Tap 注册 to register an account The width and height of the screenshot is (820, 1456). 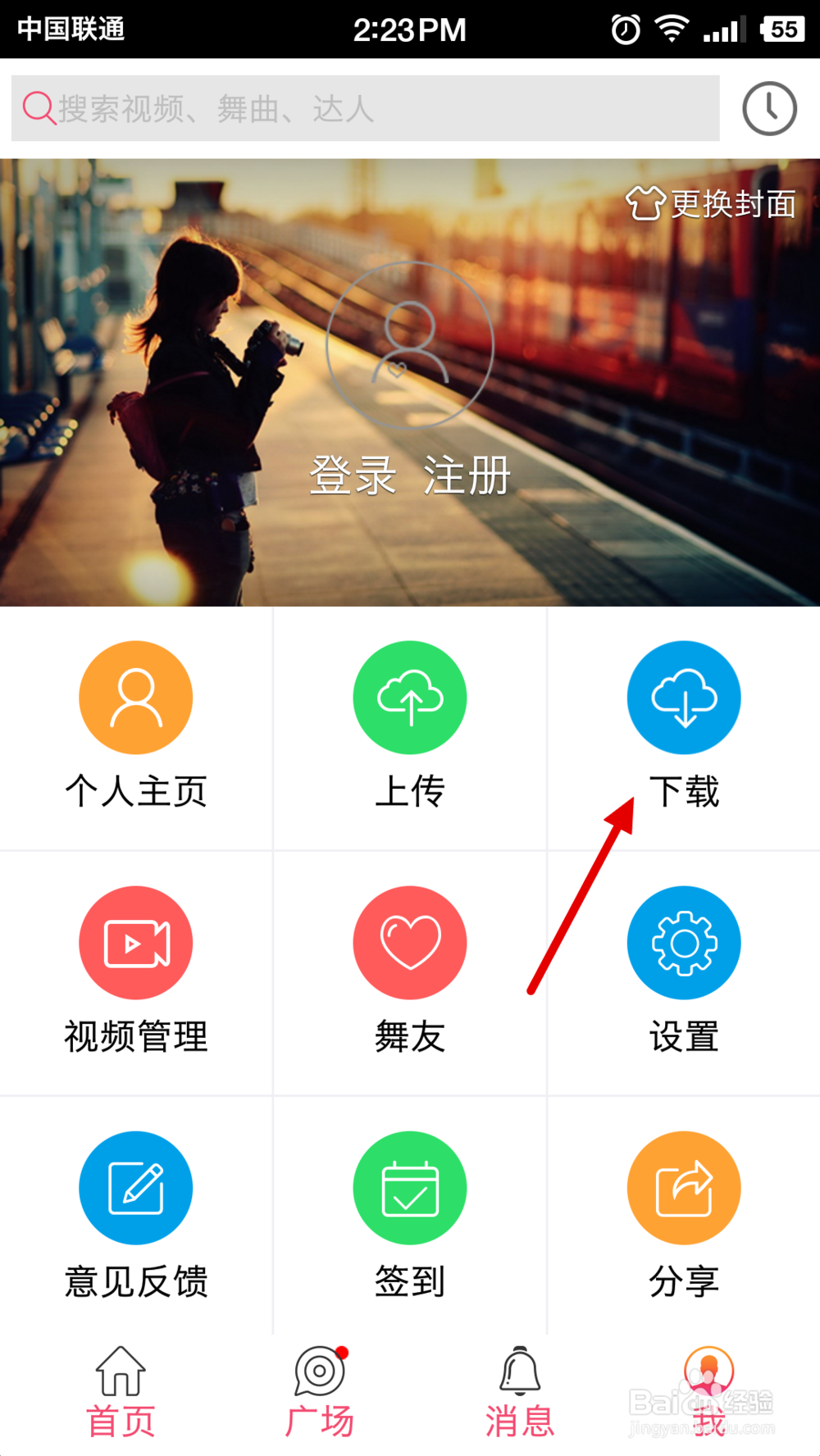click(x=466, y=474)
